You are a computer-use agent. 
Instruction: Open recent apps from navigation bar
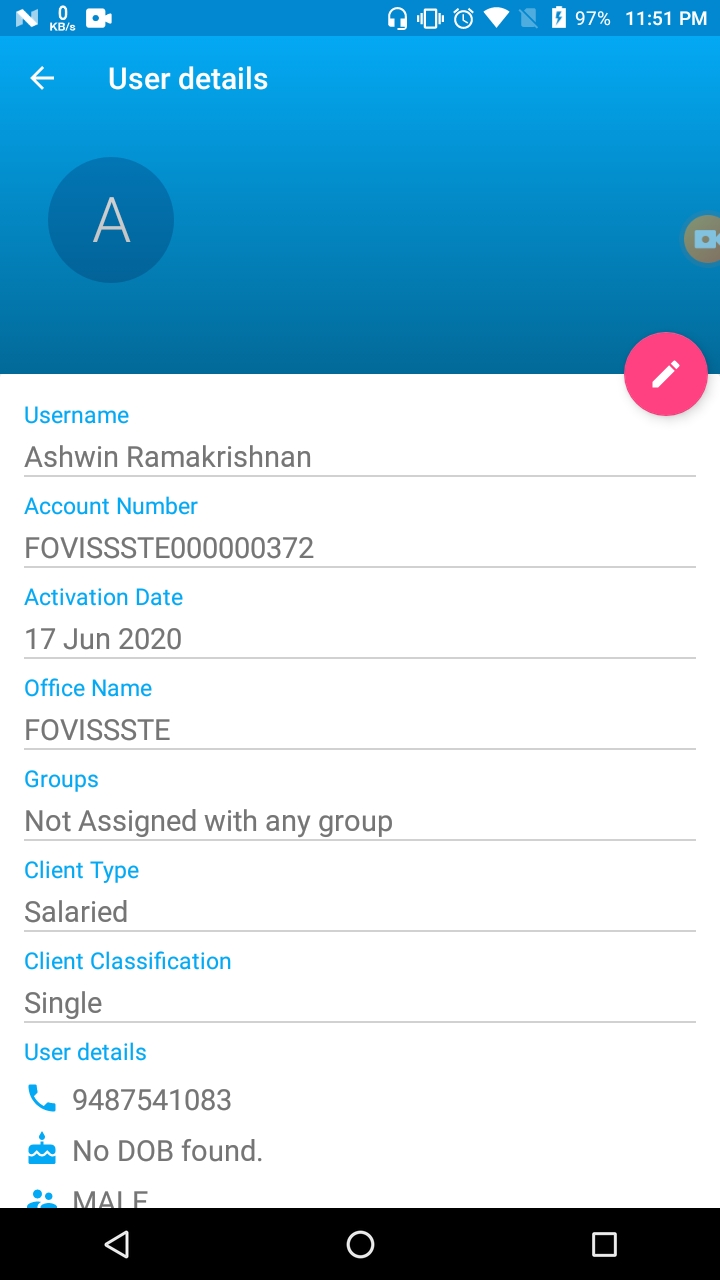click(x=604, y=1244)
